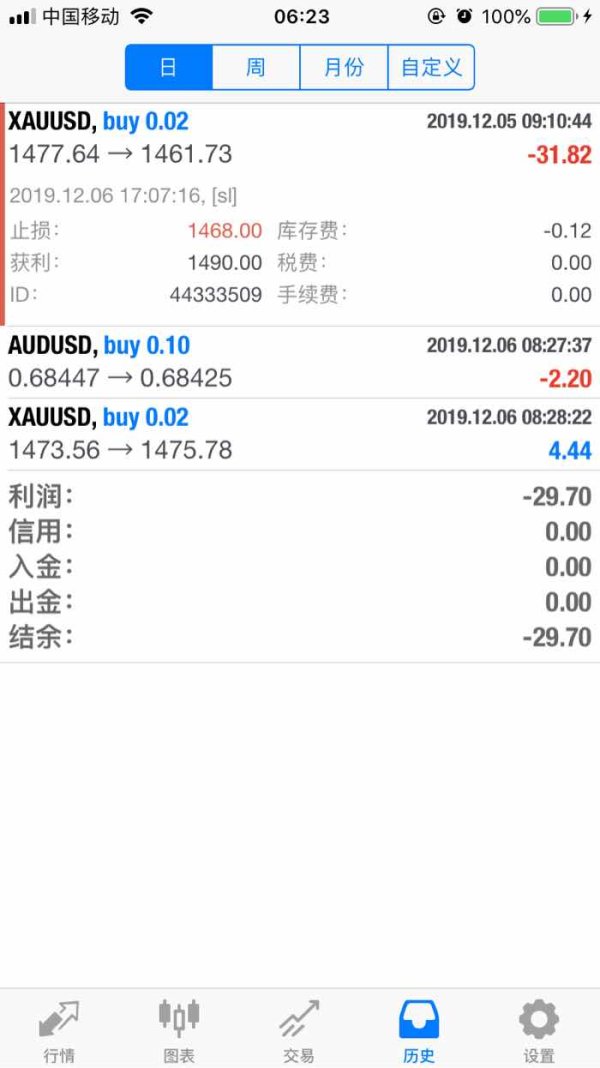Choose the 自定义 custom period
Screen dimensions: 600x1068
click(431, 68)
